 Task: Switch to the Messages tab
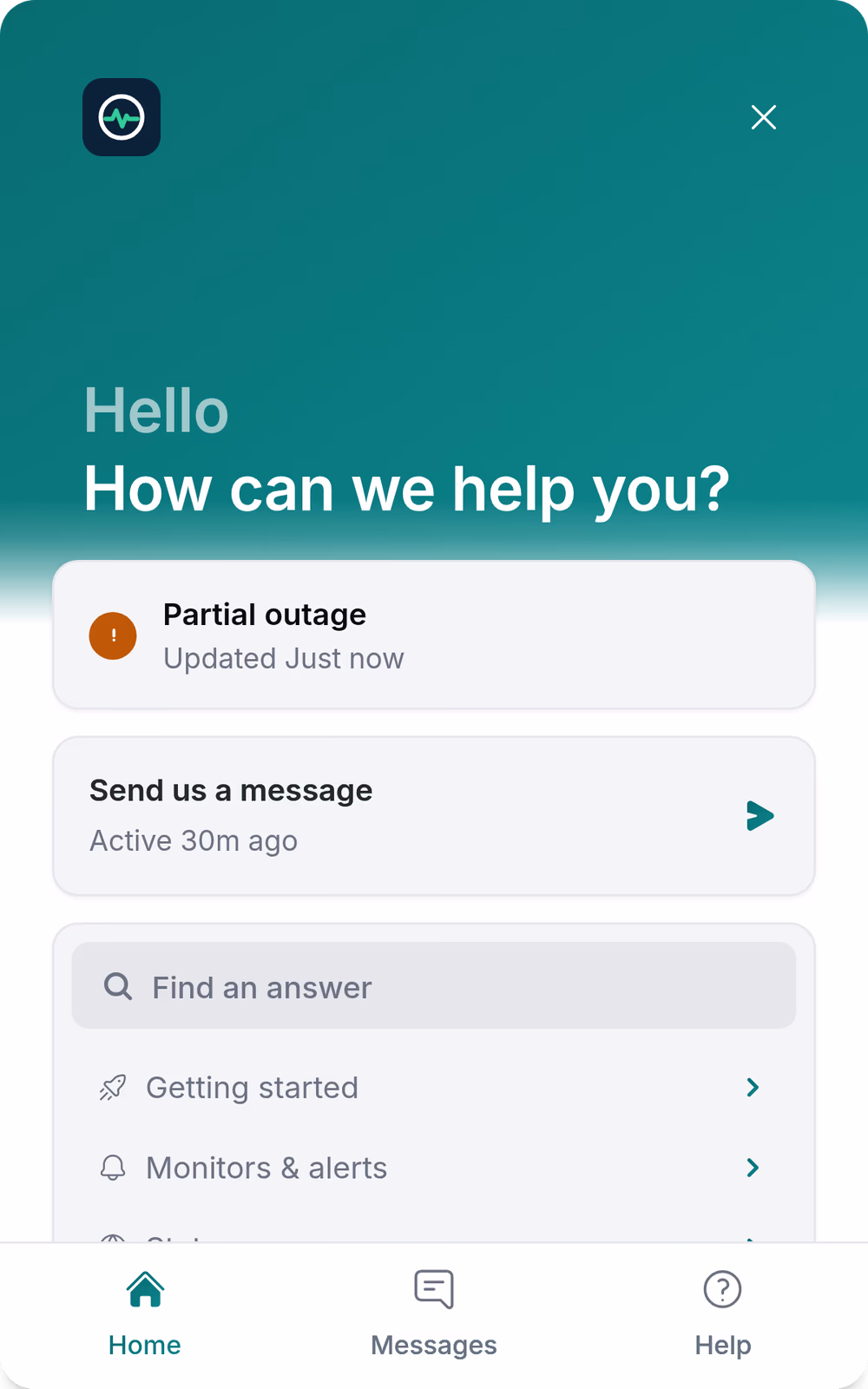(x=434, y=1314)
